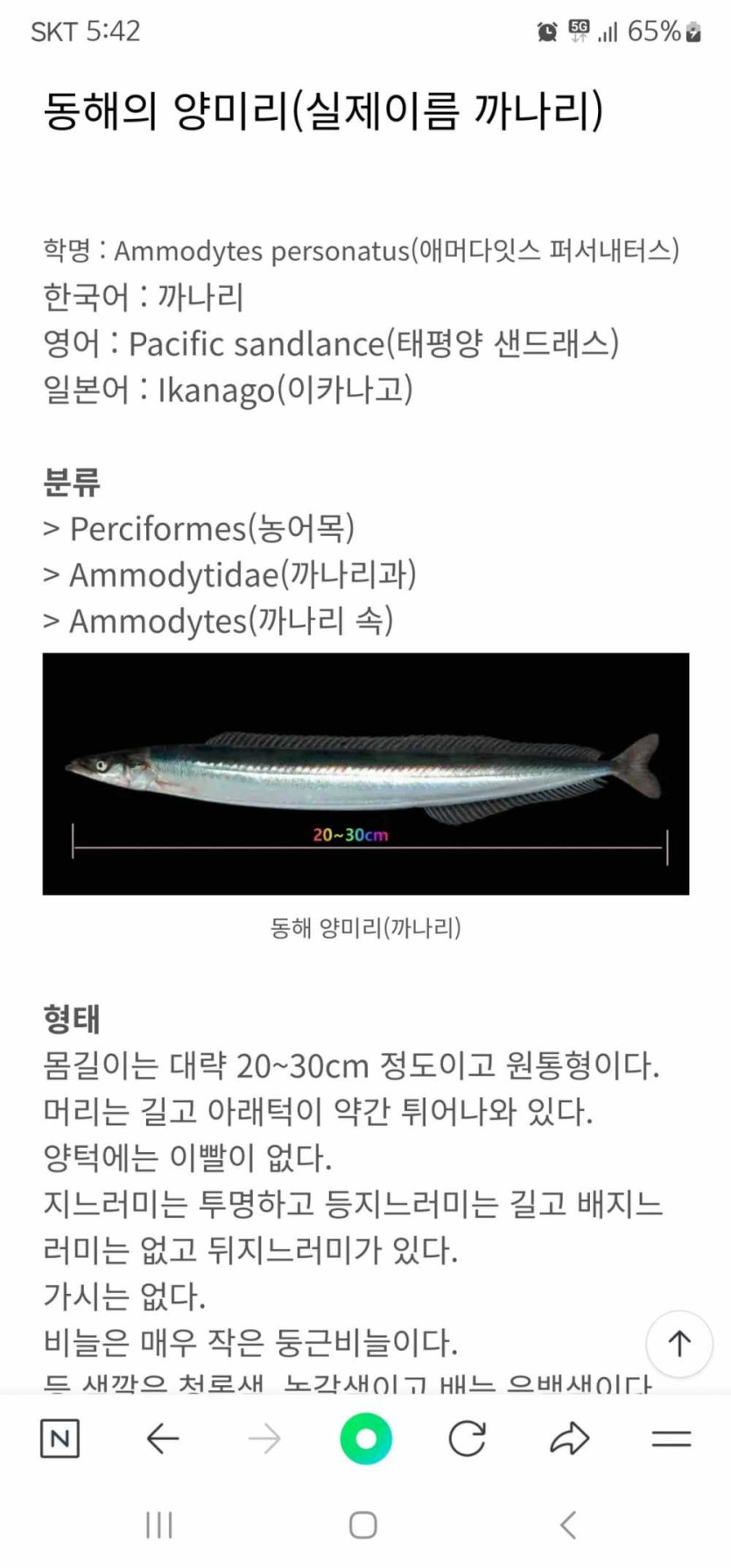Screen dimensions: 731x1568
Task: Open the Naver home N icon
Action: [60, 1438]
